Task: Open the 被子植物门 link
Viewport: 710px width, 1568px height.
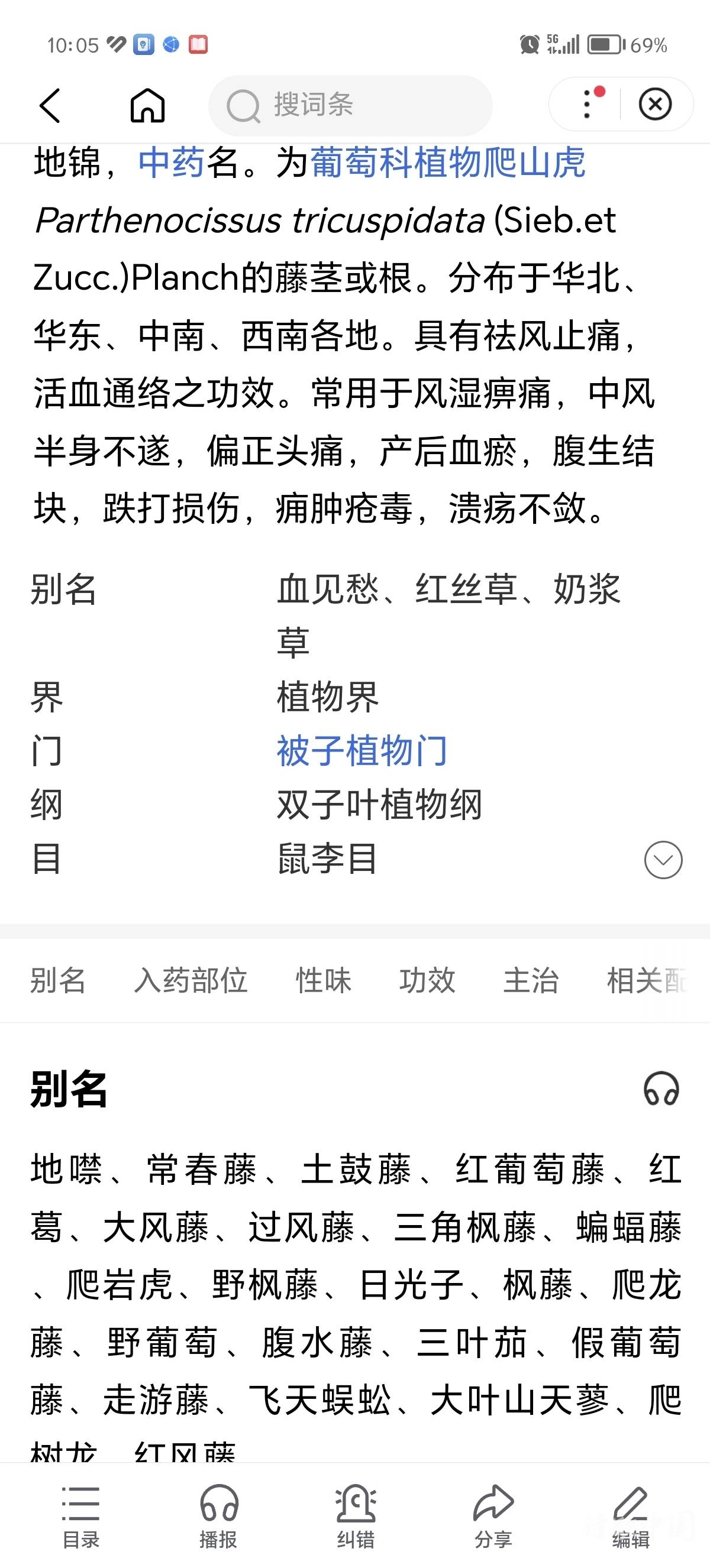Action: click(x=362, y=750)
